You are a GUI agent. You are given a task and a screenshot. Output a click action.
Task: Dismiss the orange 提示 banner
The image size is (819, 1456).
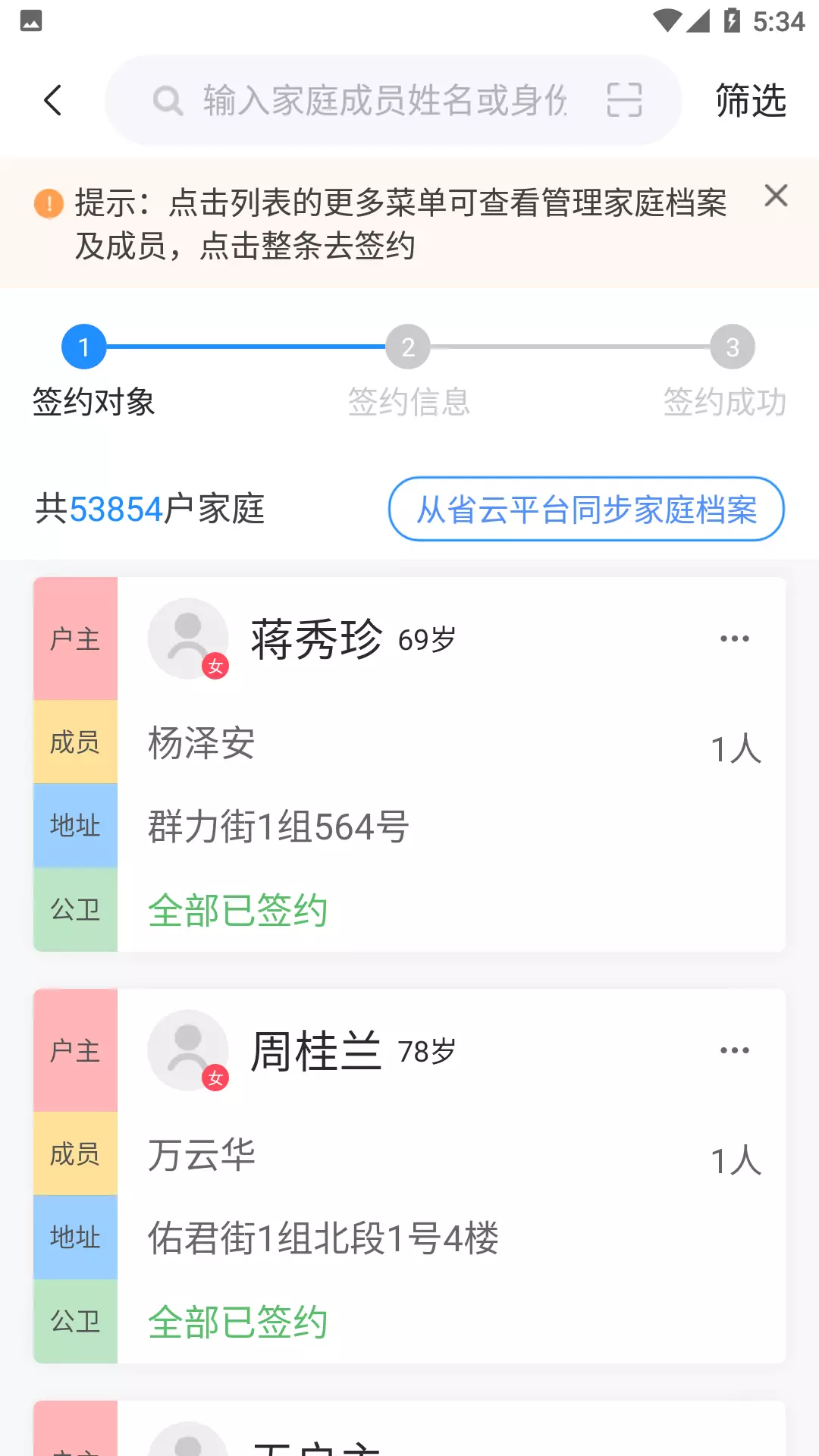tap(776, 196)
